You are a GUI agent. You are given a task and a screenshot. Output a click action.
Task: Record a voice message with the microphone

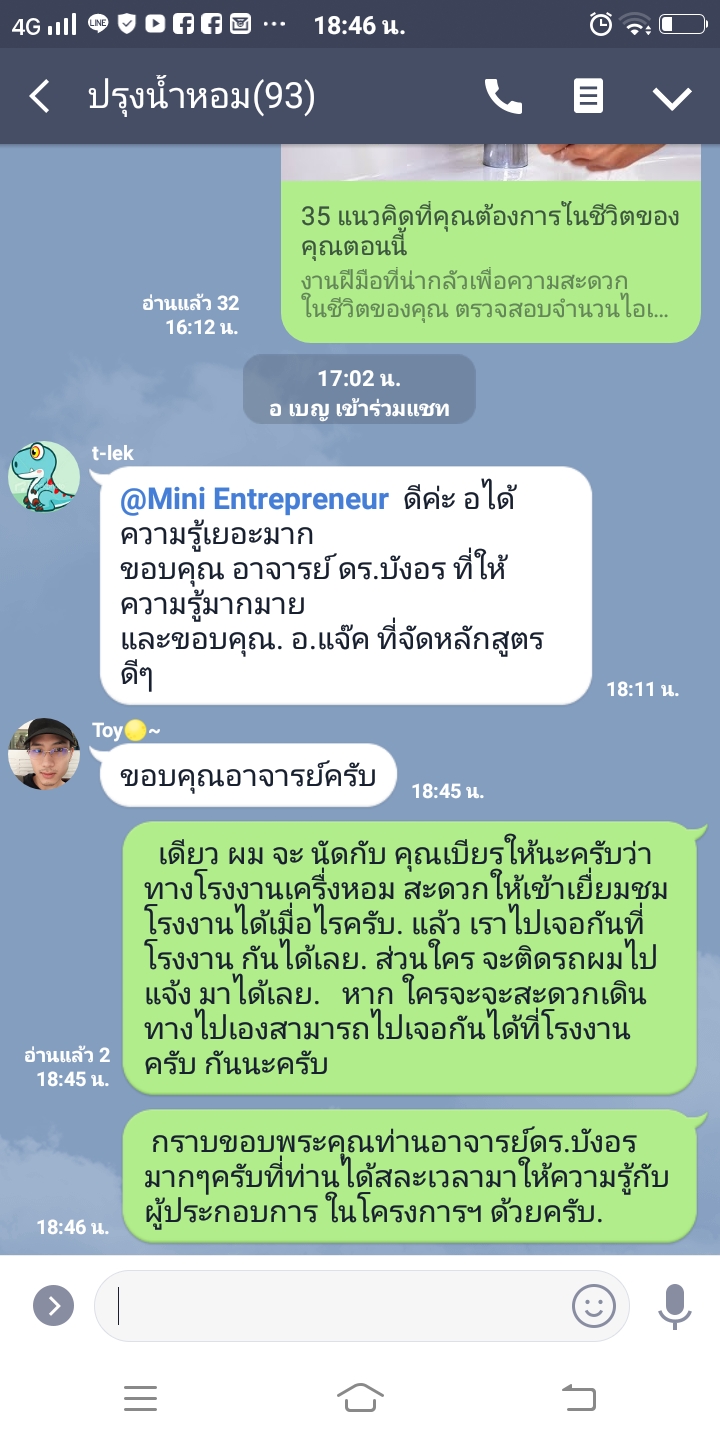coord(675,1305)
